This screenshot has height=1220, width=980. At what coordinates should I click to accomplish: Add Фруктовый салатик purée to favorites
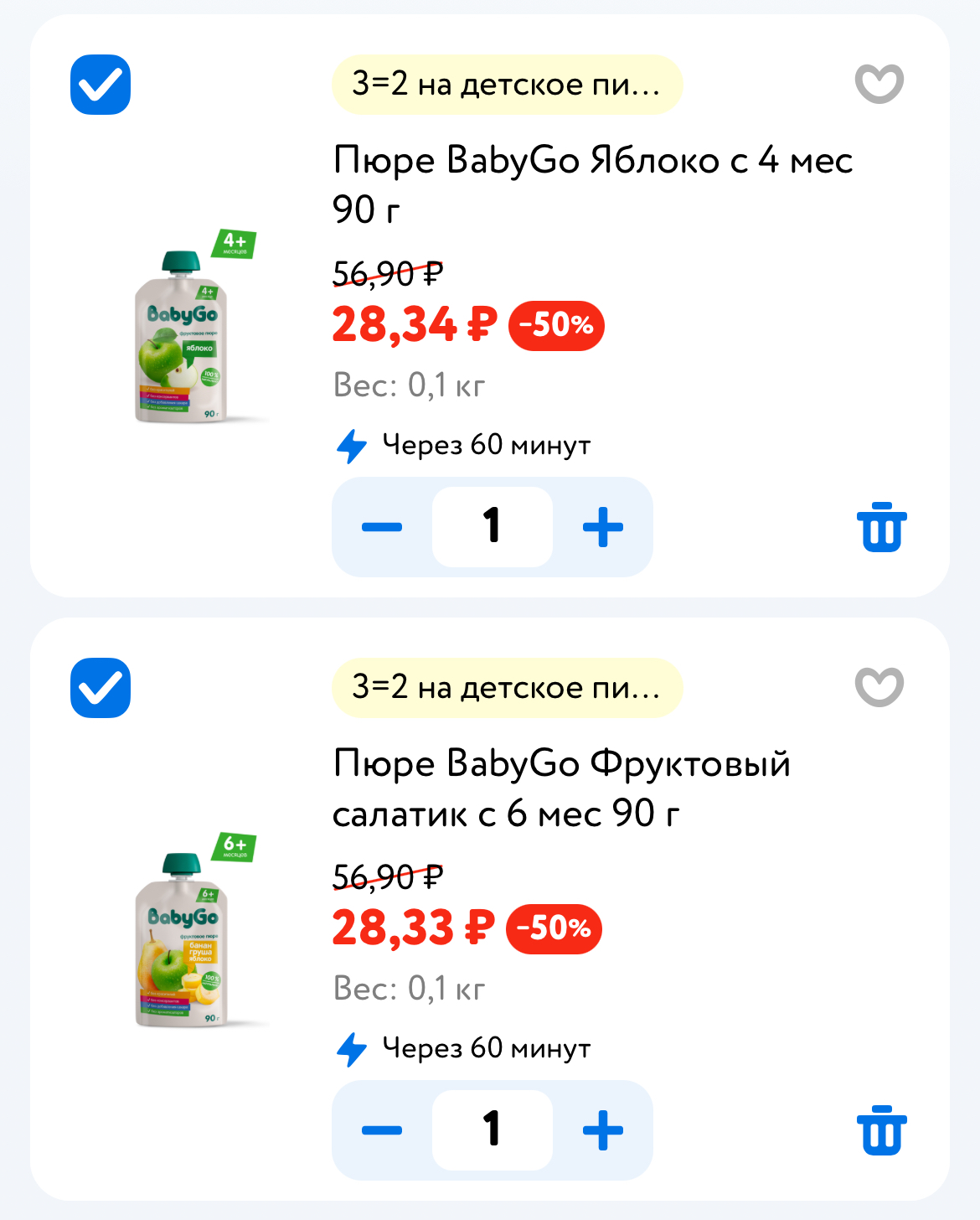coord(879,687)
